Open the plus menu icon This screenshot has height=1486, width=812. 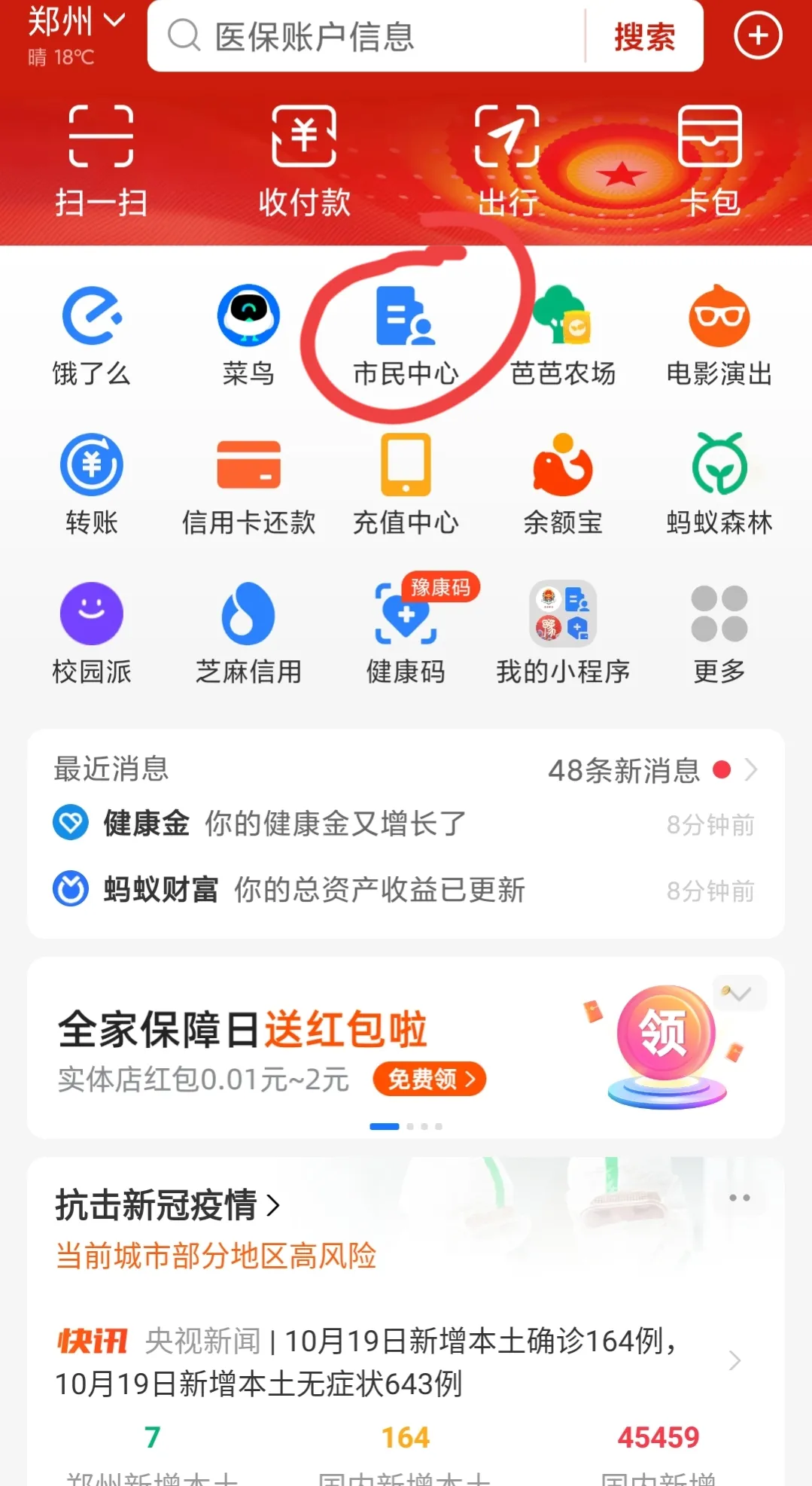[757, 35]
